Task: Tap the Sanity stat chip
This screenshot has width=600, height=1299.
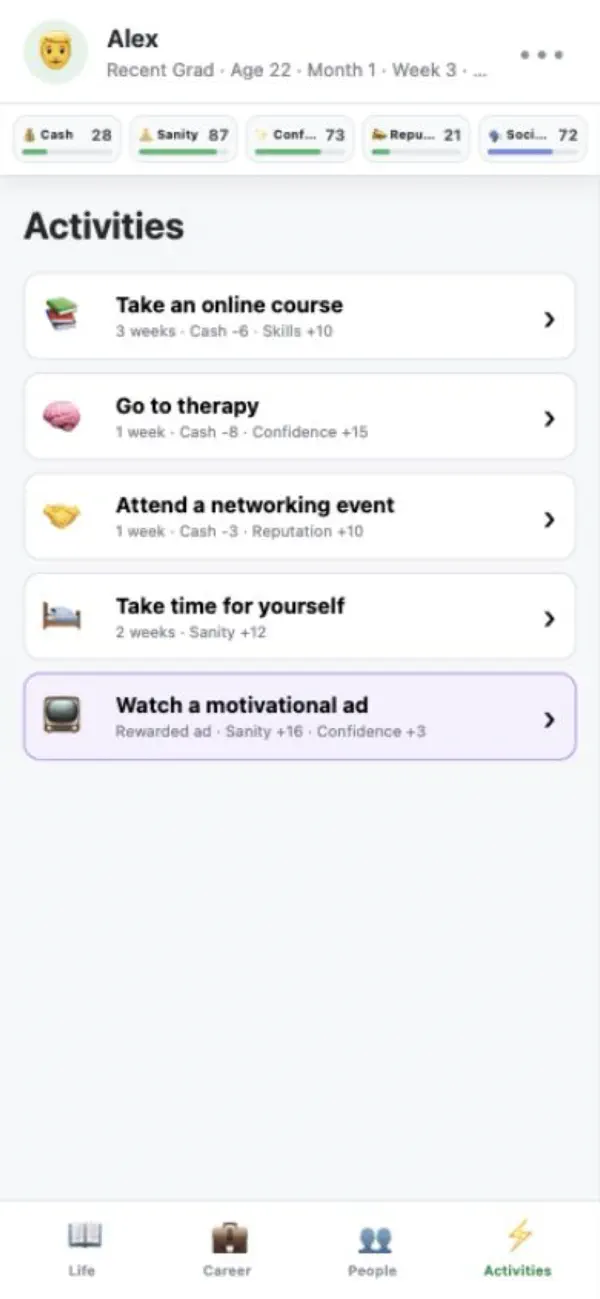Action: 183,139
